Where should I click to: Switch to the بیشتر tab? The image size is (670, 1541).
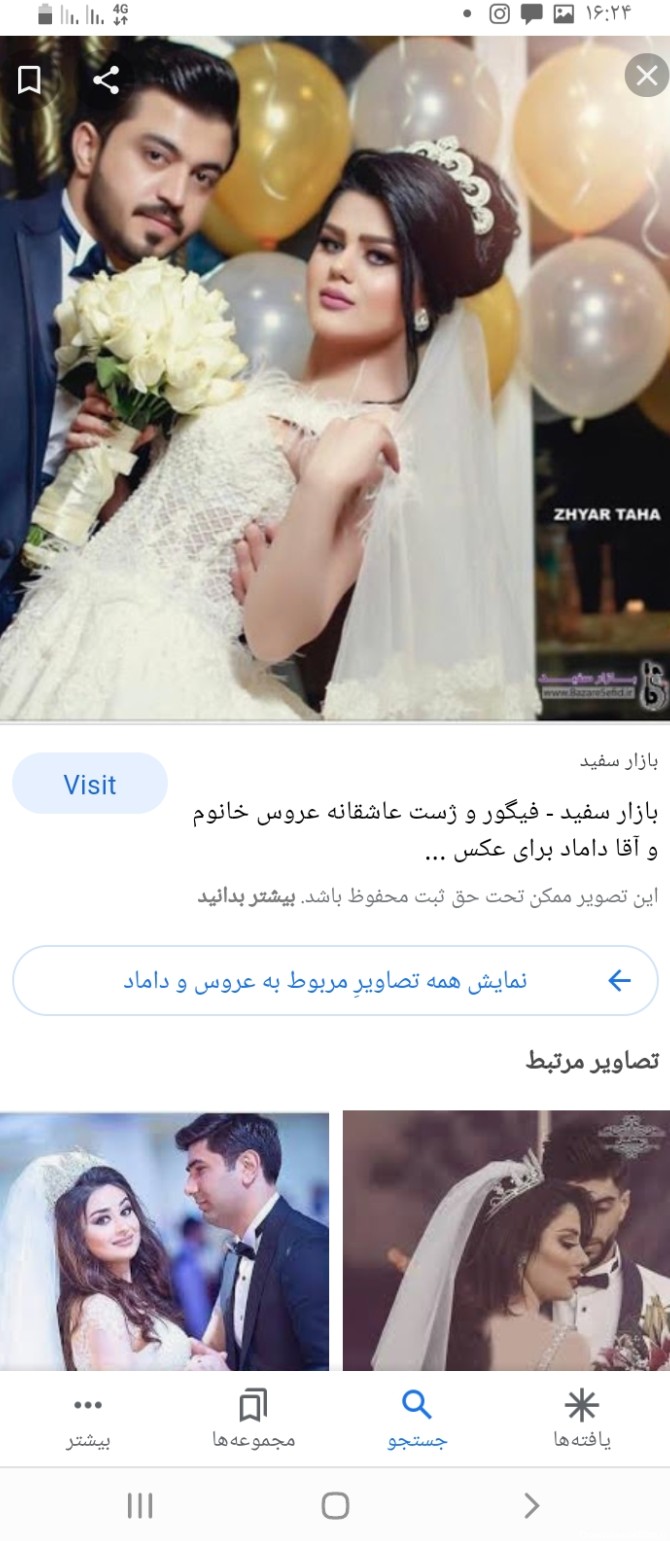(x=88, y=1420)
